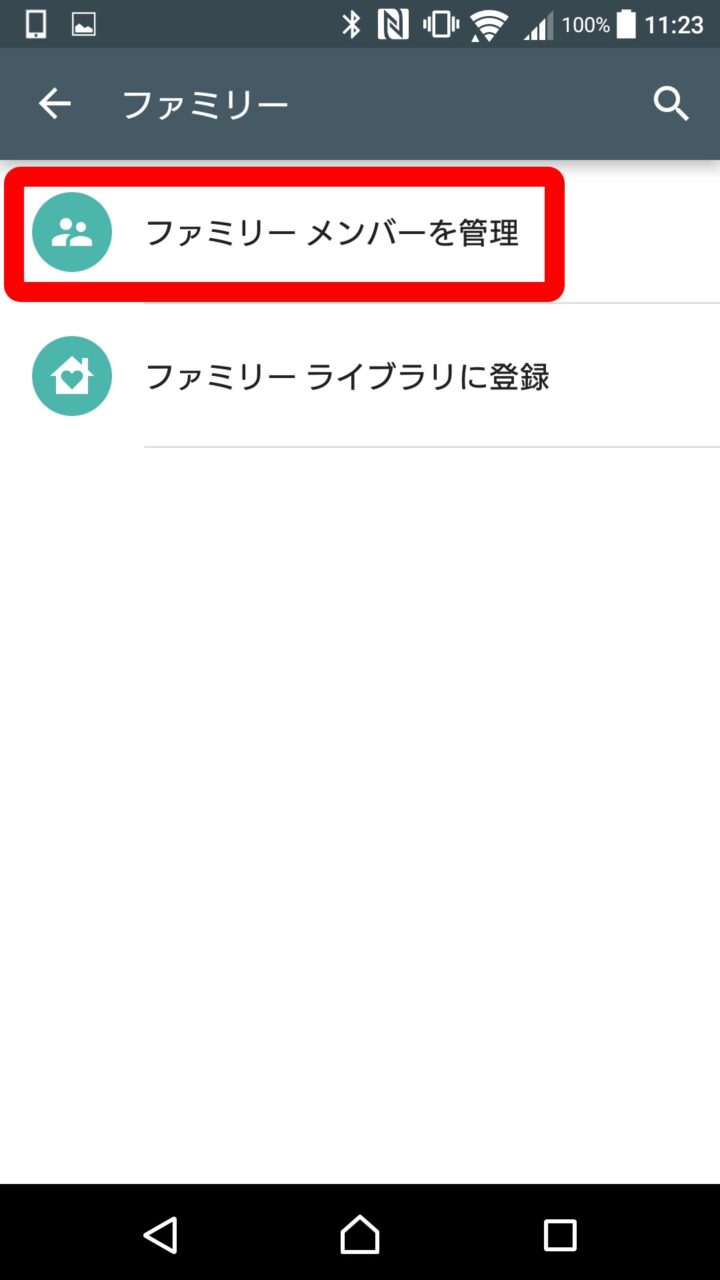Open ファミリー ライブラリに登録
Viewport: 720px width, 1280px height.
coord(347,377)
